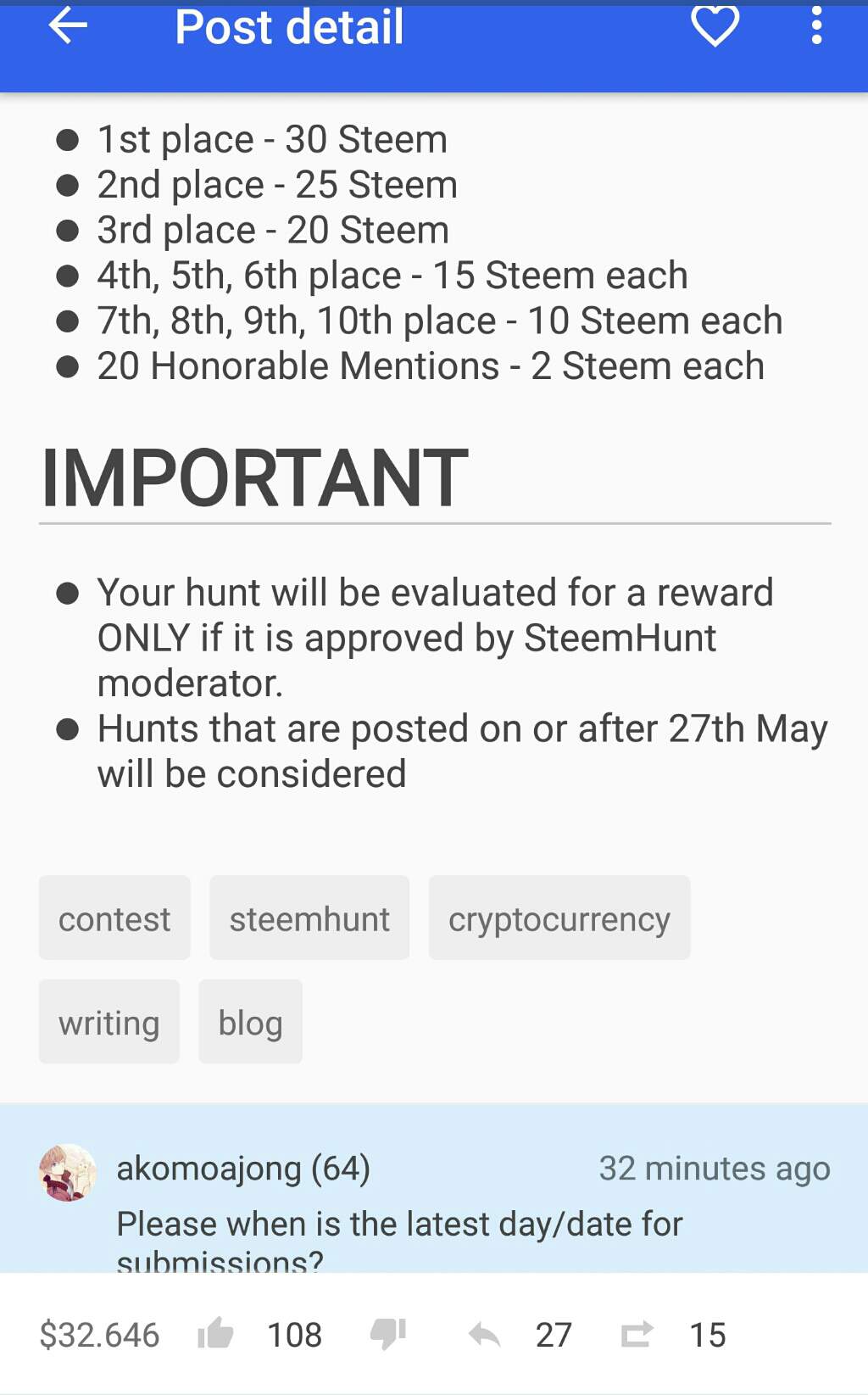This screenshot has width=868, height=1395.
Task: Resteem this post
Action: (637, 1335)
